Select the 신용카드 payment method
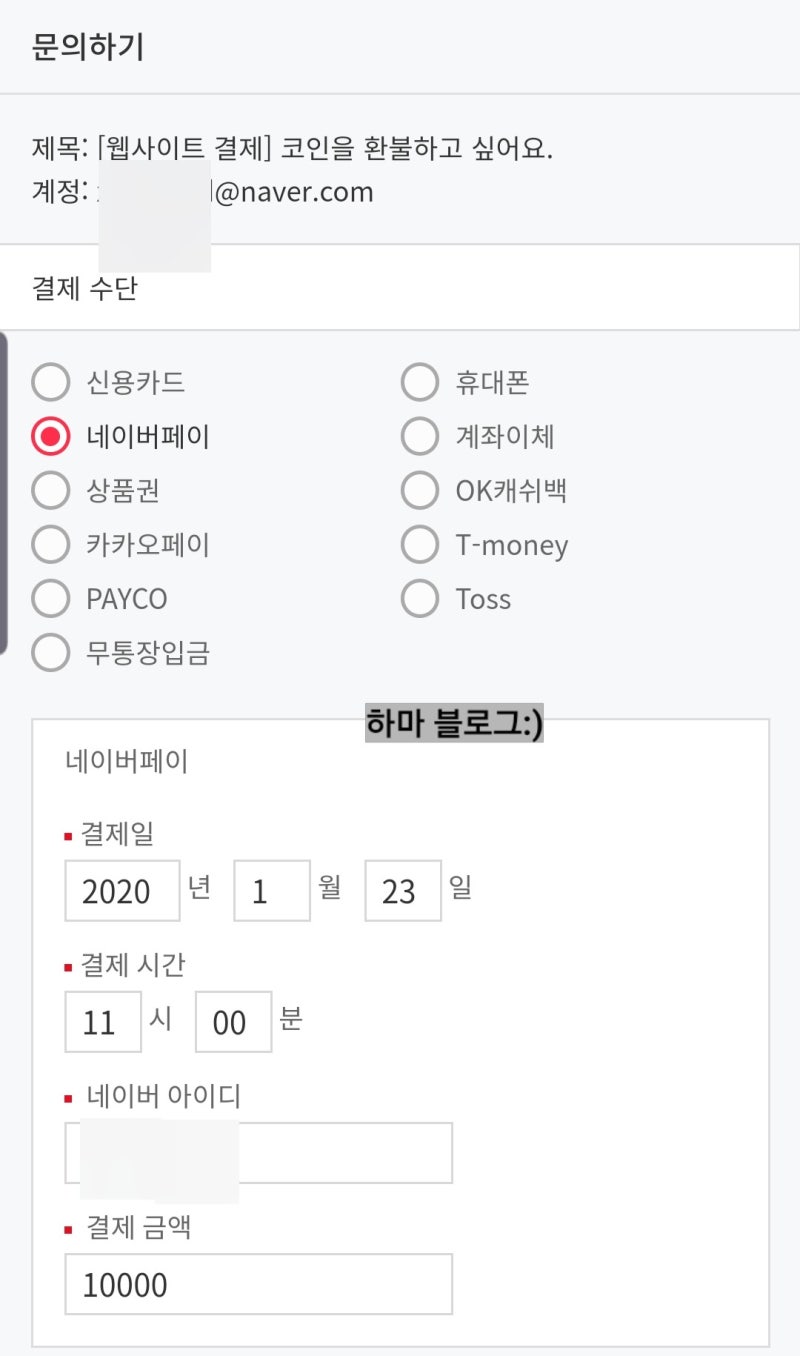Image resolution: width=800 pixels, height=1356 pixels. (50, 382)
